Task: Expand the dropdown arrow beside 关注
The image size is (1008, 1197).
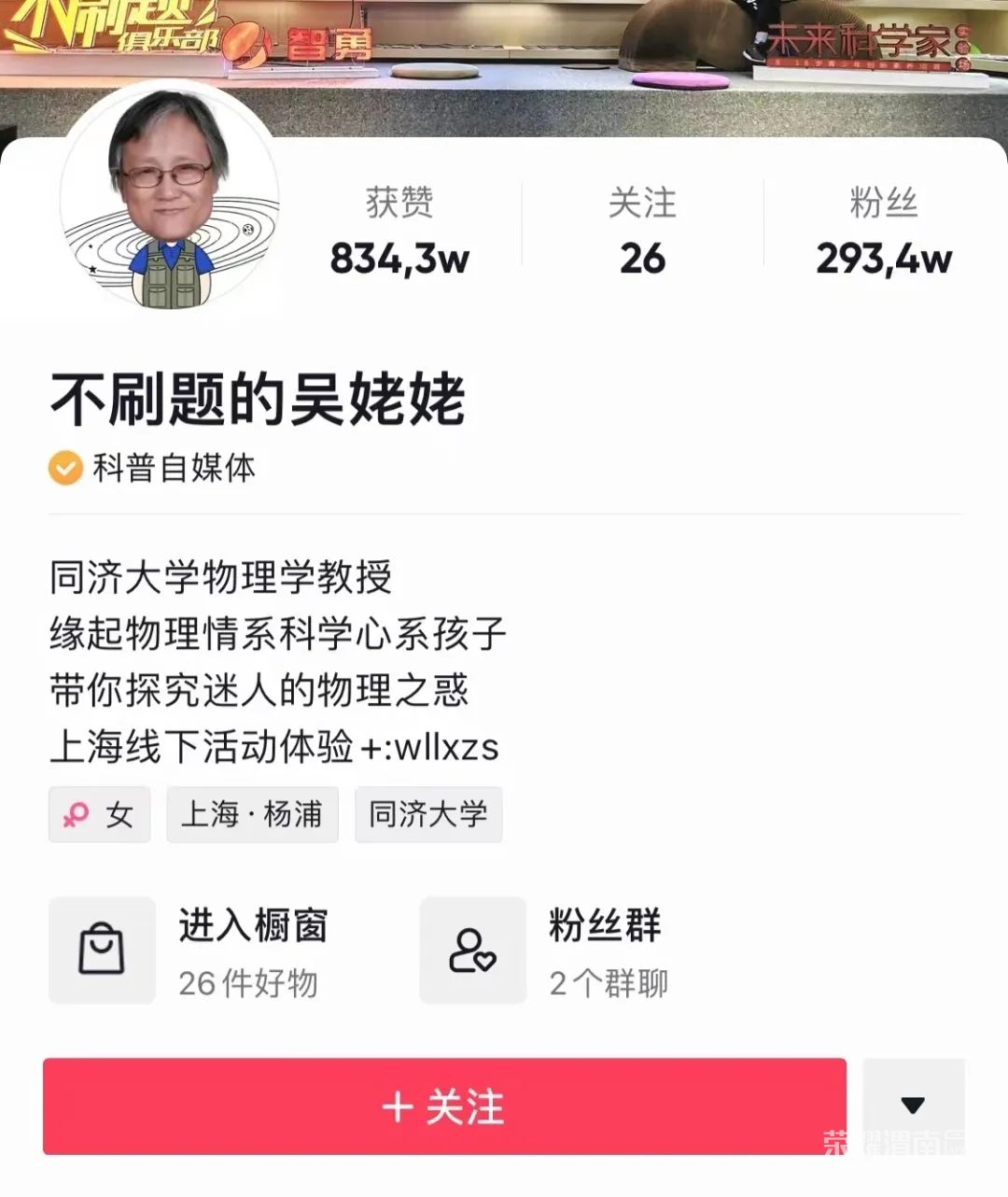Action: pos(913,1106)
